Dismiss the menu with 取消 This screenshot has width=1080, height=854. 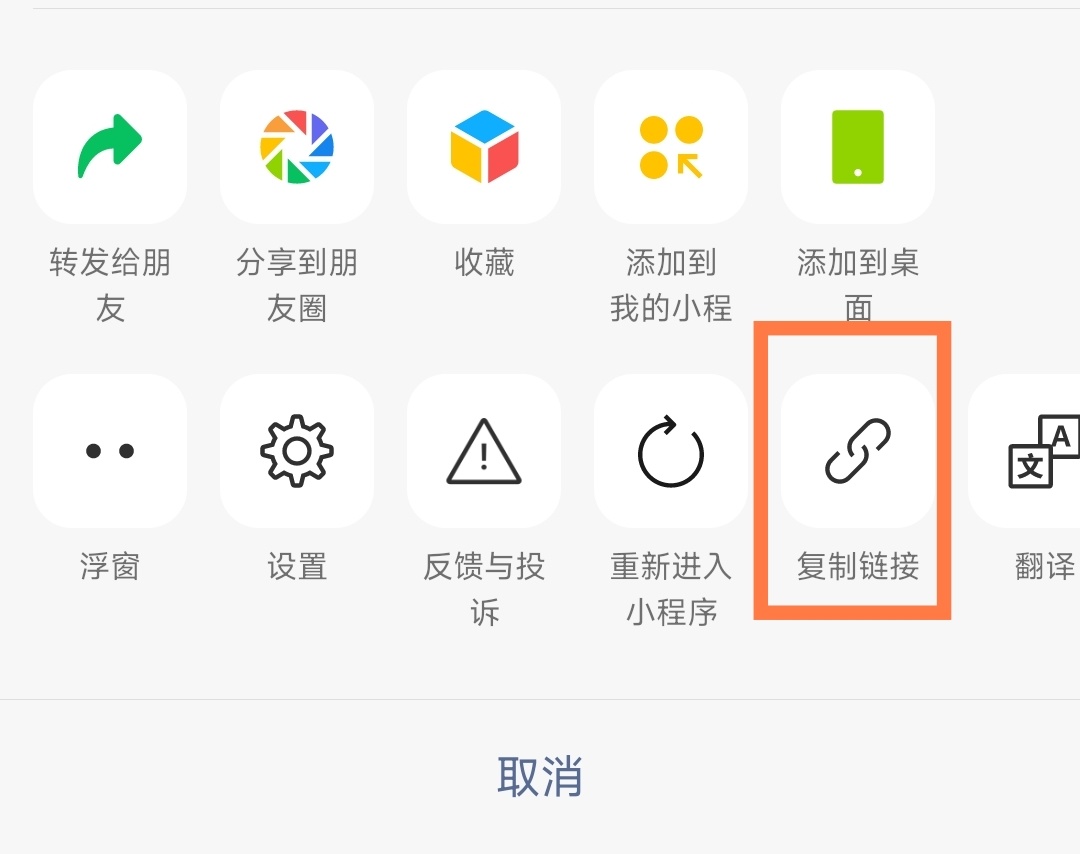coord(540,776)
